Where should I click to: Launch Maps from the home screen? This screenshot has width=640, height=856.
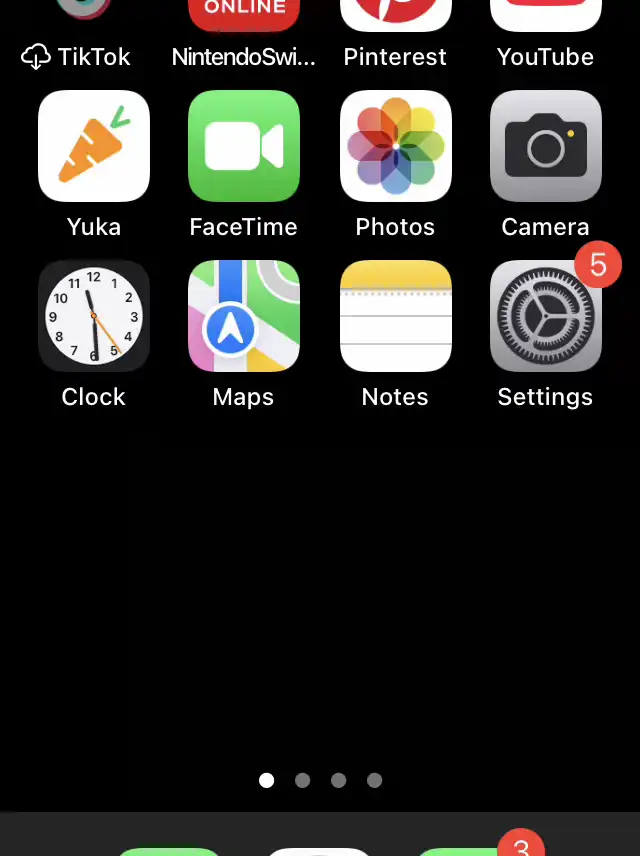(x=244, y=316)
